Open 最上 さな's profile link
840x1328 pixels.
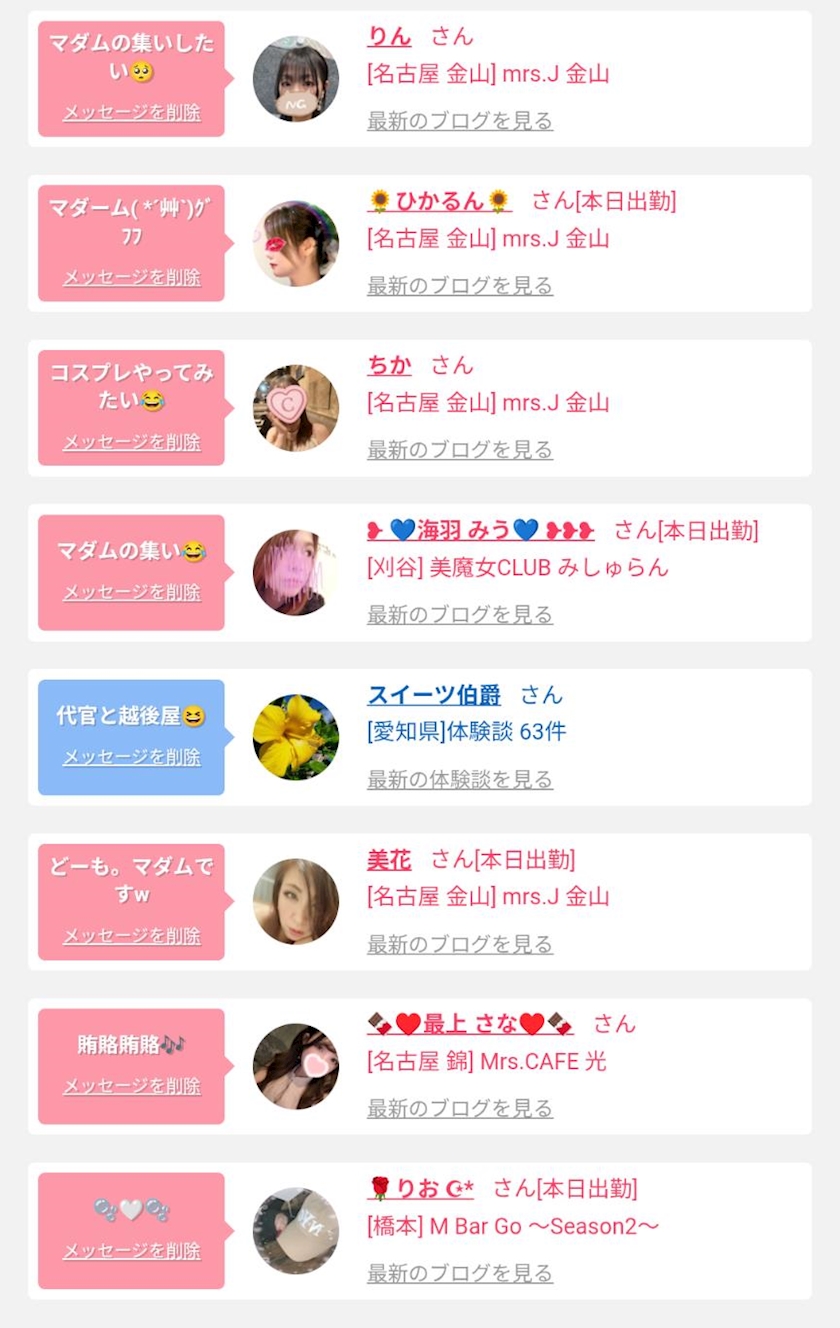[470, 1024]
